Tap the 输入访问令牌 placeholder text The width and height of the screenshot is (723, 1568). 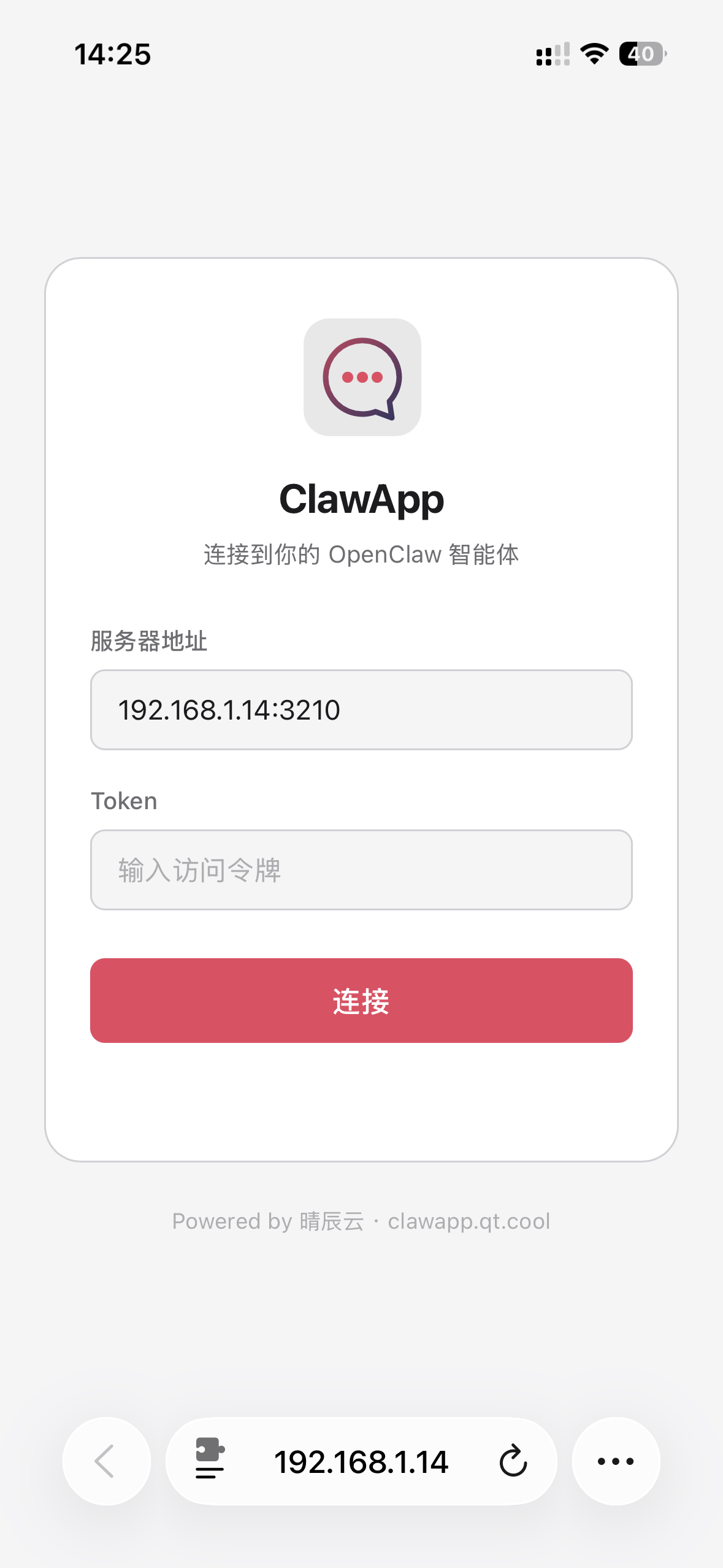(201, 870)
